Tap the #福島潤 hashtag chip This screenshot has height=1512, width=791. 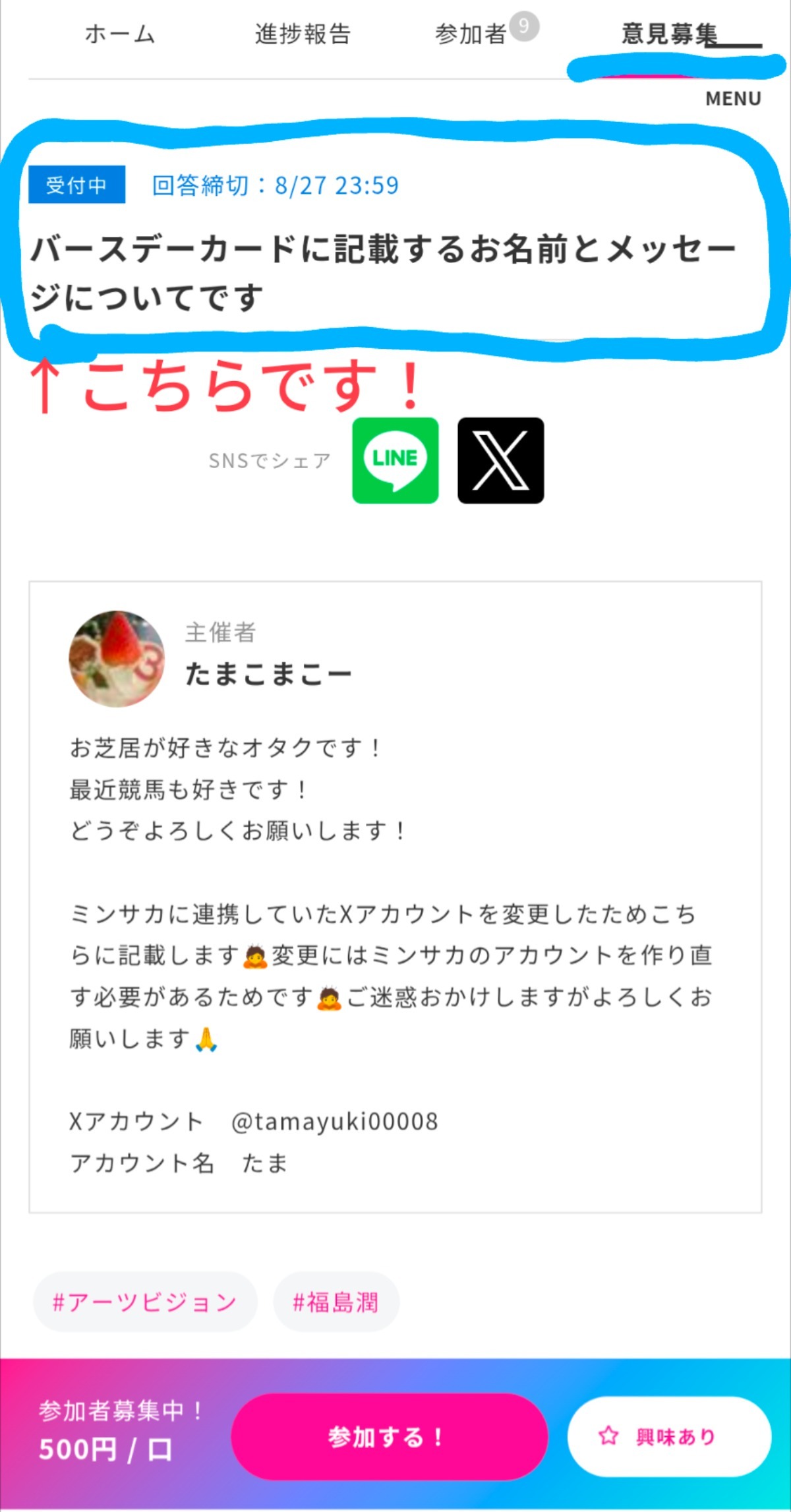coord(336,1302)
